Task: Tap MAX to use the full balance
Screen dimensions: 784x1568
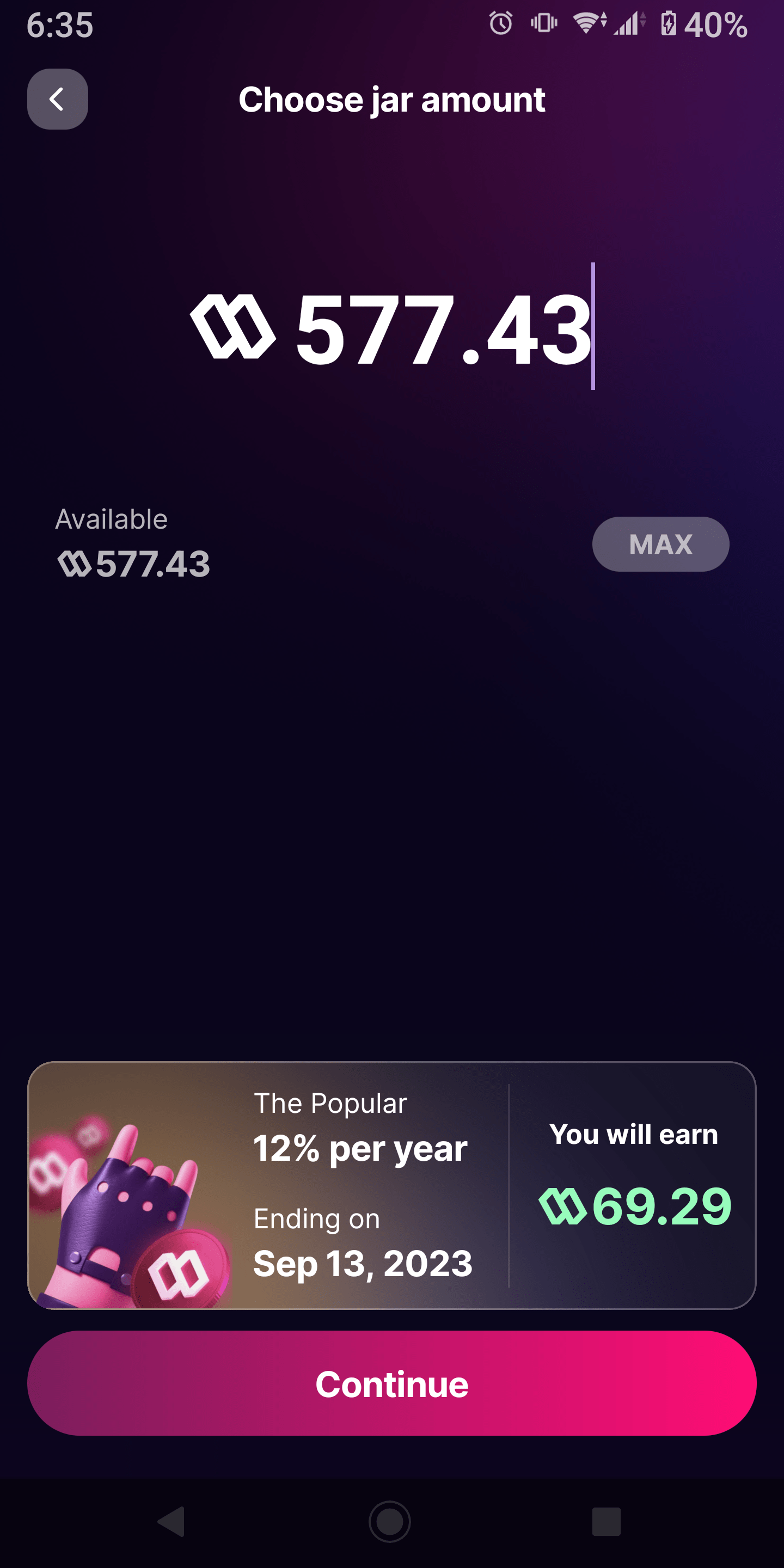Action: (x=660, y=544)
